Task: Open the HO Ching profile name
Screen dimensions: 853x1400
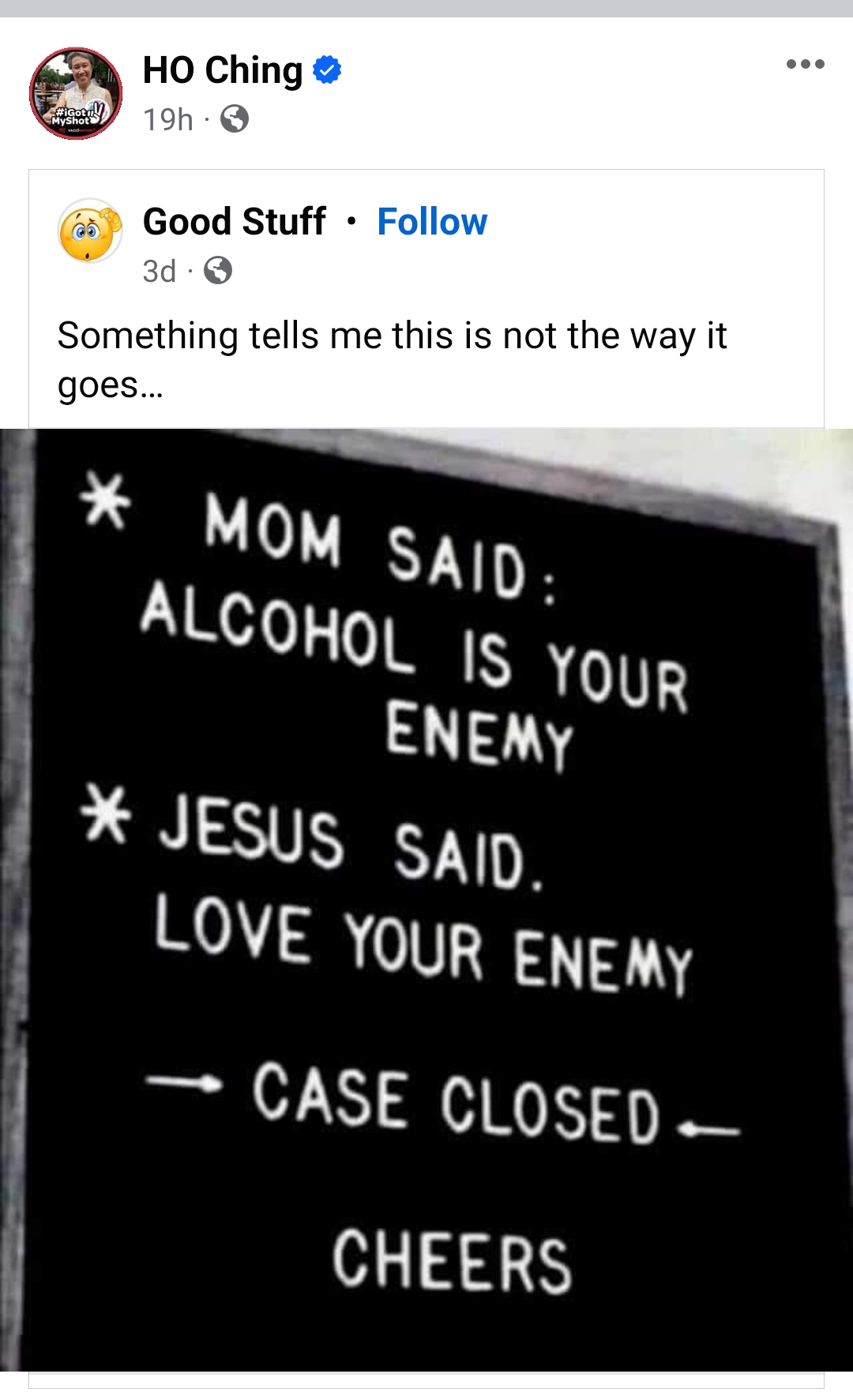Action: point(223,70)
